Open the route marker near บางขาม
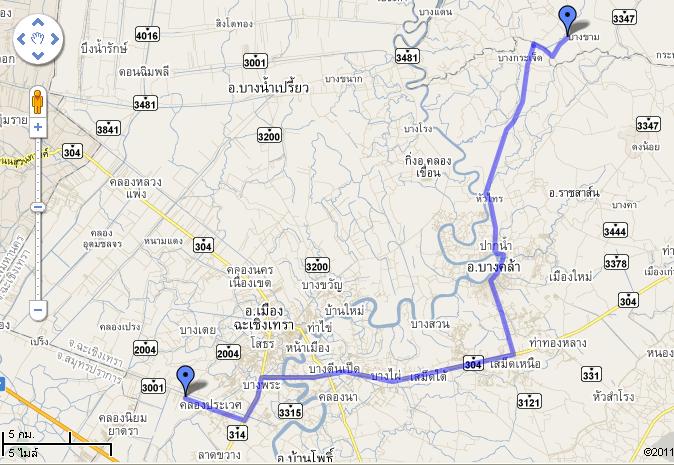Image resolution: width=674 pixels, height=465 pixels. 567,19
